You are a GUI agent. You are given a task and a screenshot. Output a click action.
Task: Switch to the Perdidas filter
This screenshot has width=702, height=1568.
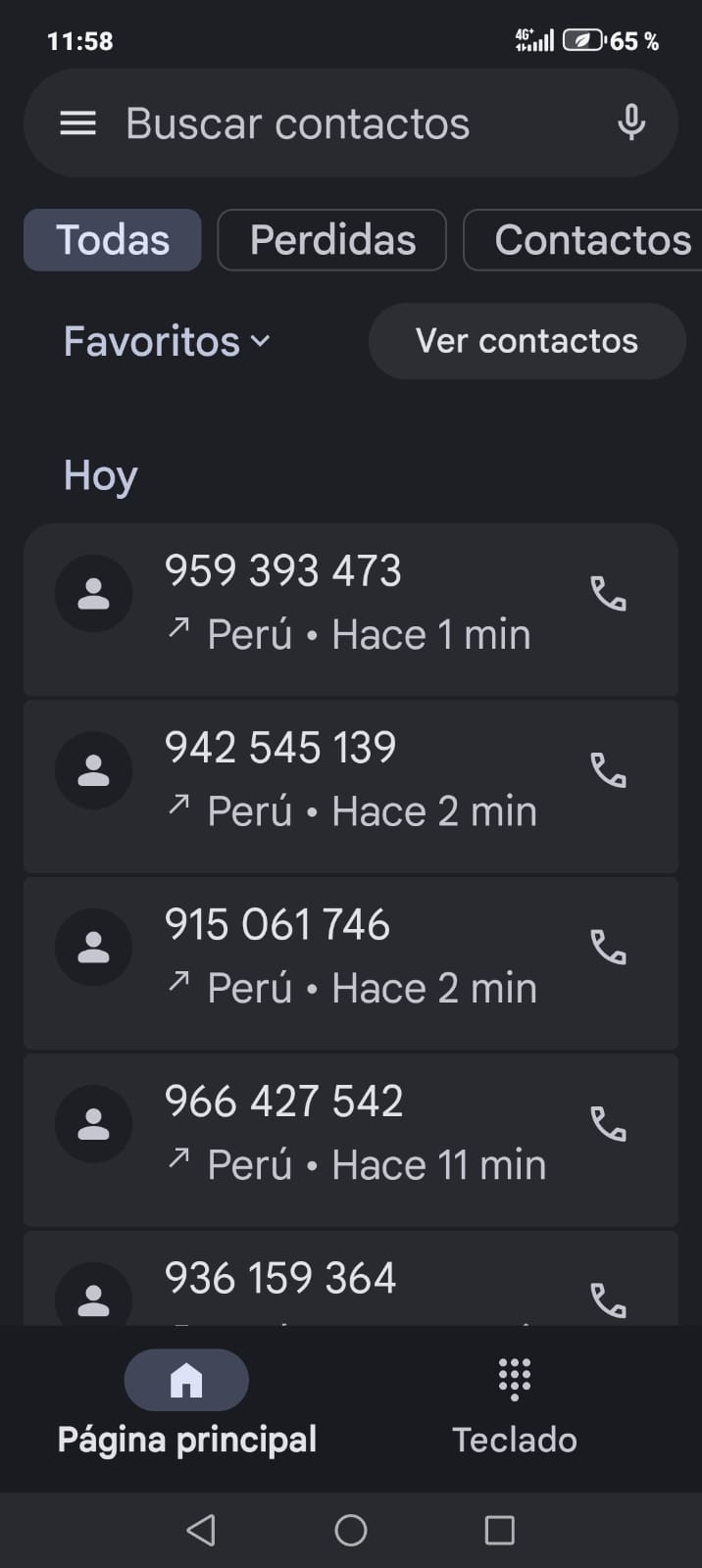332,240
